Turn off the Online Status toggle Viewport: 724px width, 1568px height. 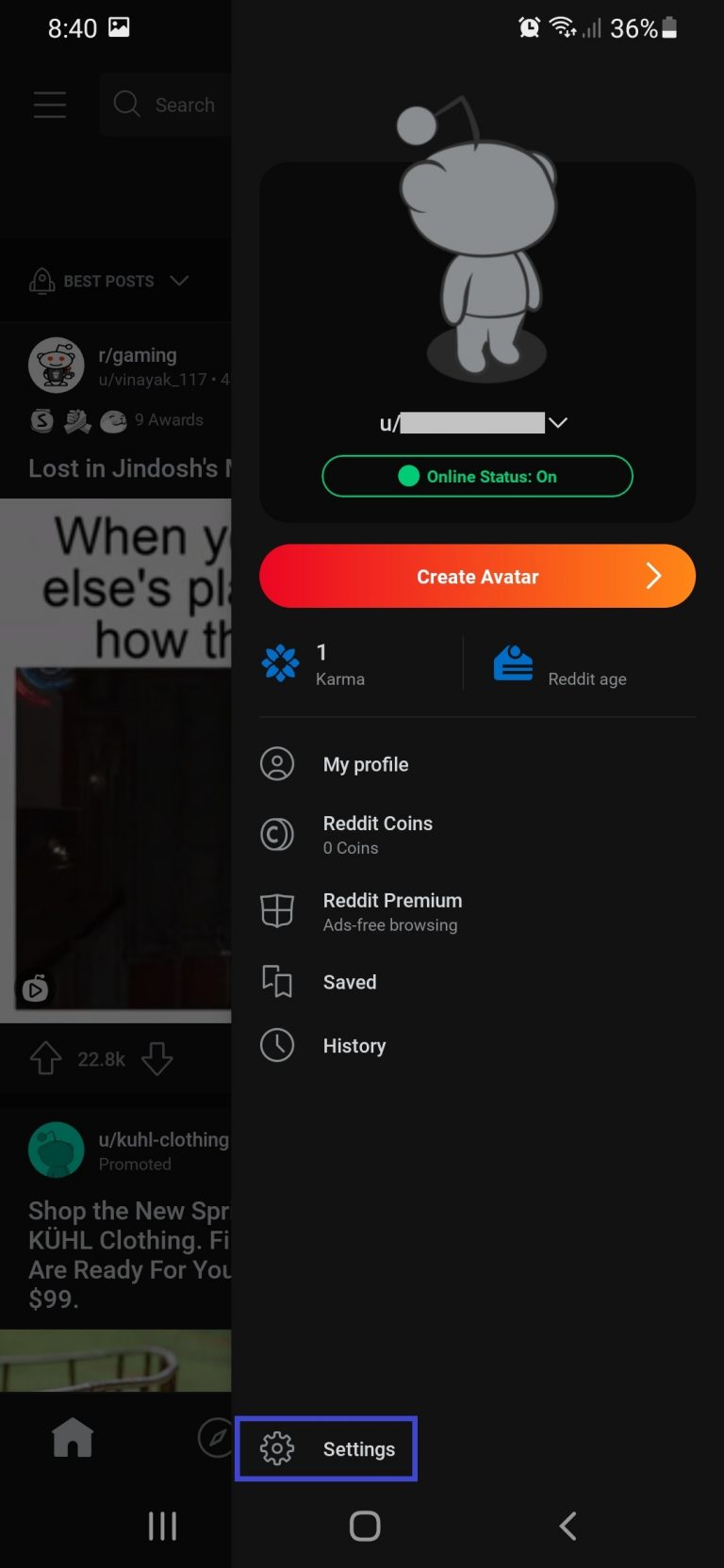(477, 476)
